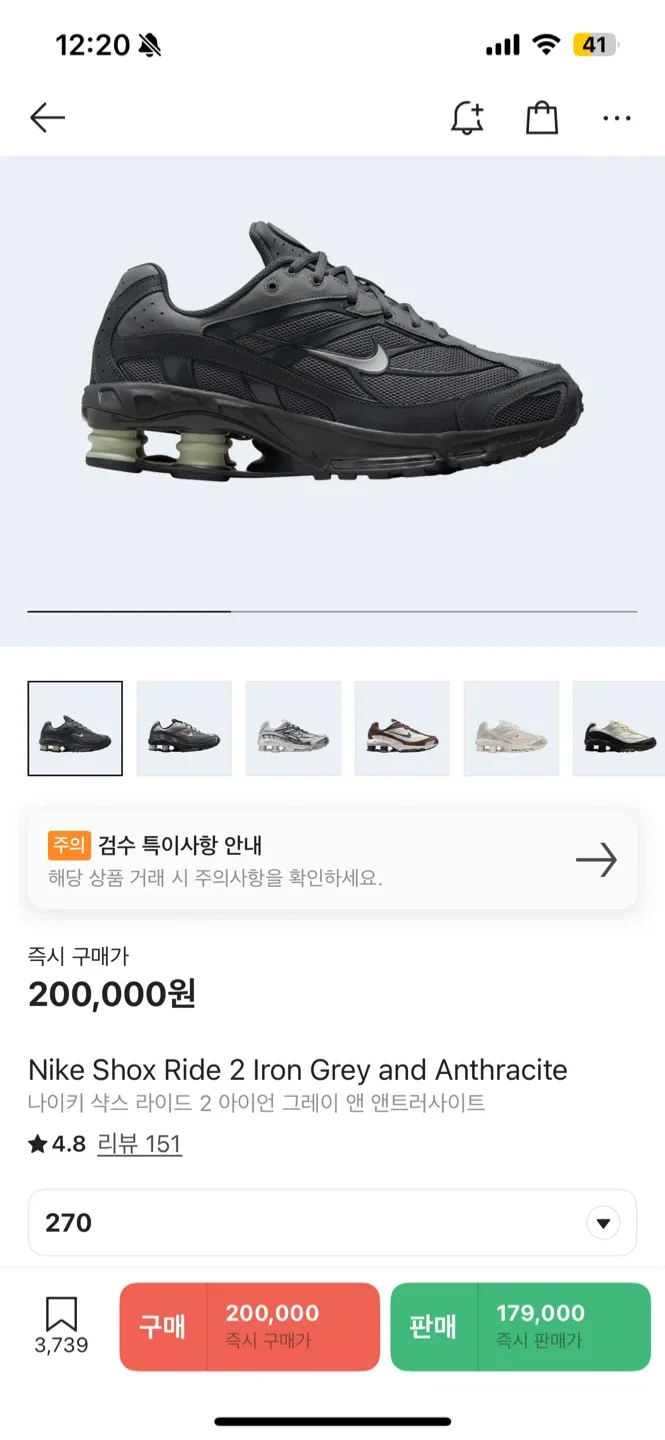665x1440 pixels.
Task: Go back using the arrow icon
Action: [x=47, y=118]
